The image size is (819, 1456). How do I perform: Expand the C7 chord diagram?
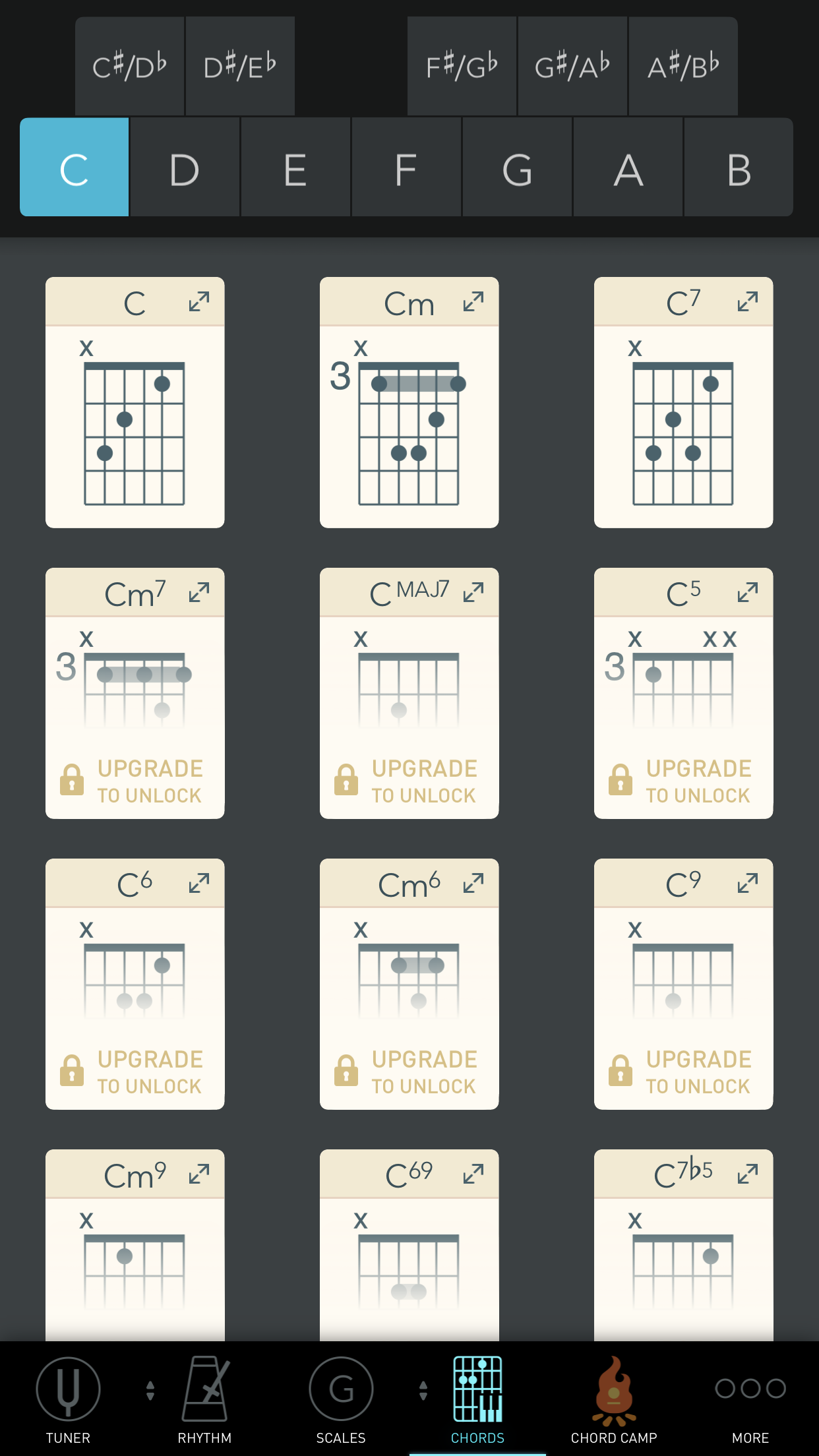[747, 303]
